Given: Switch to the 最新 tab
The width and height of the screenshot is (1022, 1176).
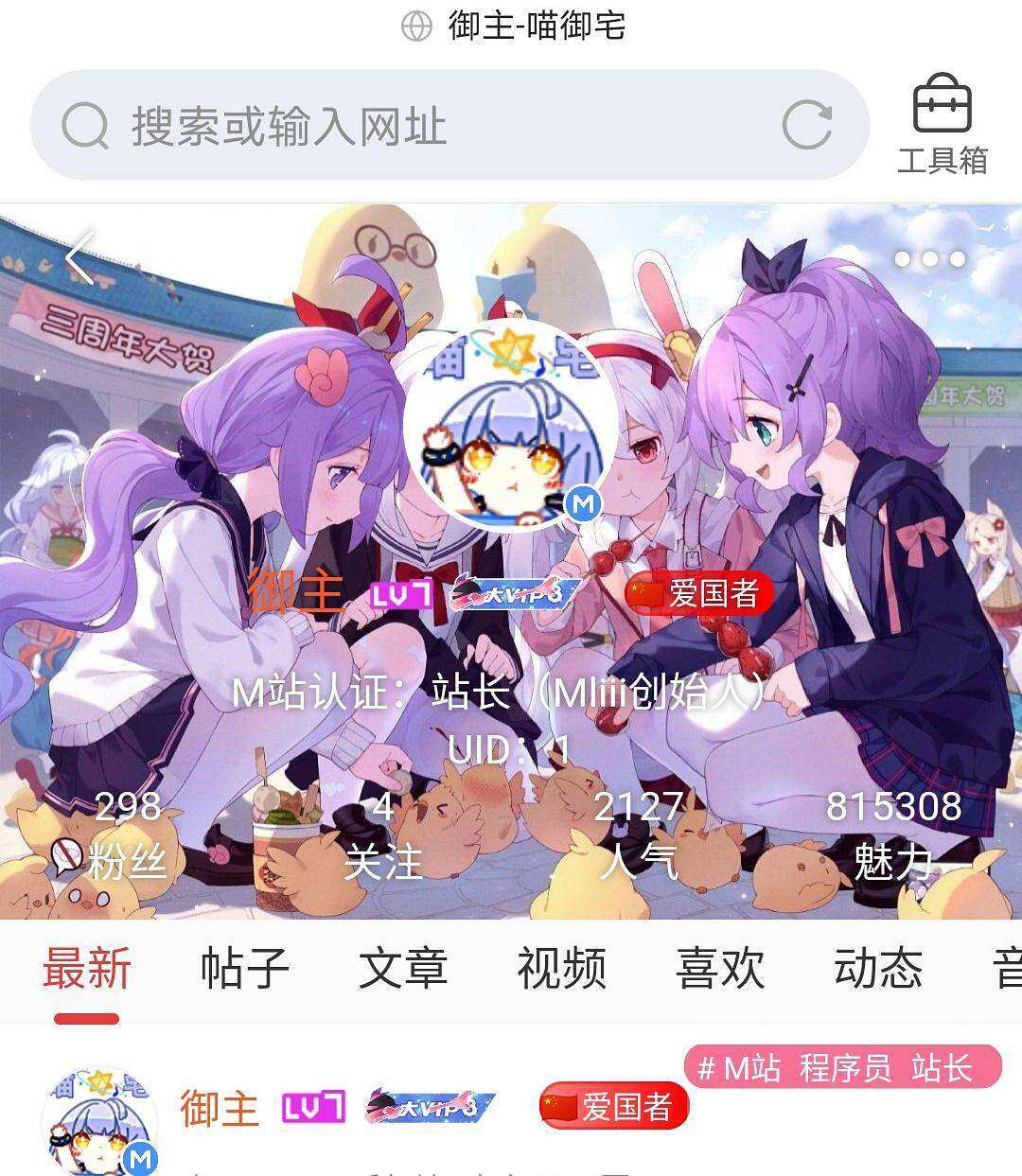Looking at the screenshot, I should pos(86,969).
